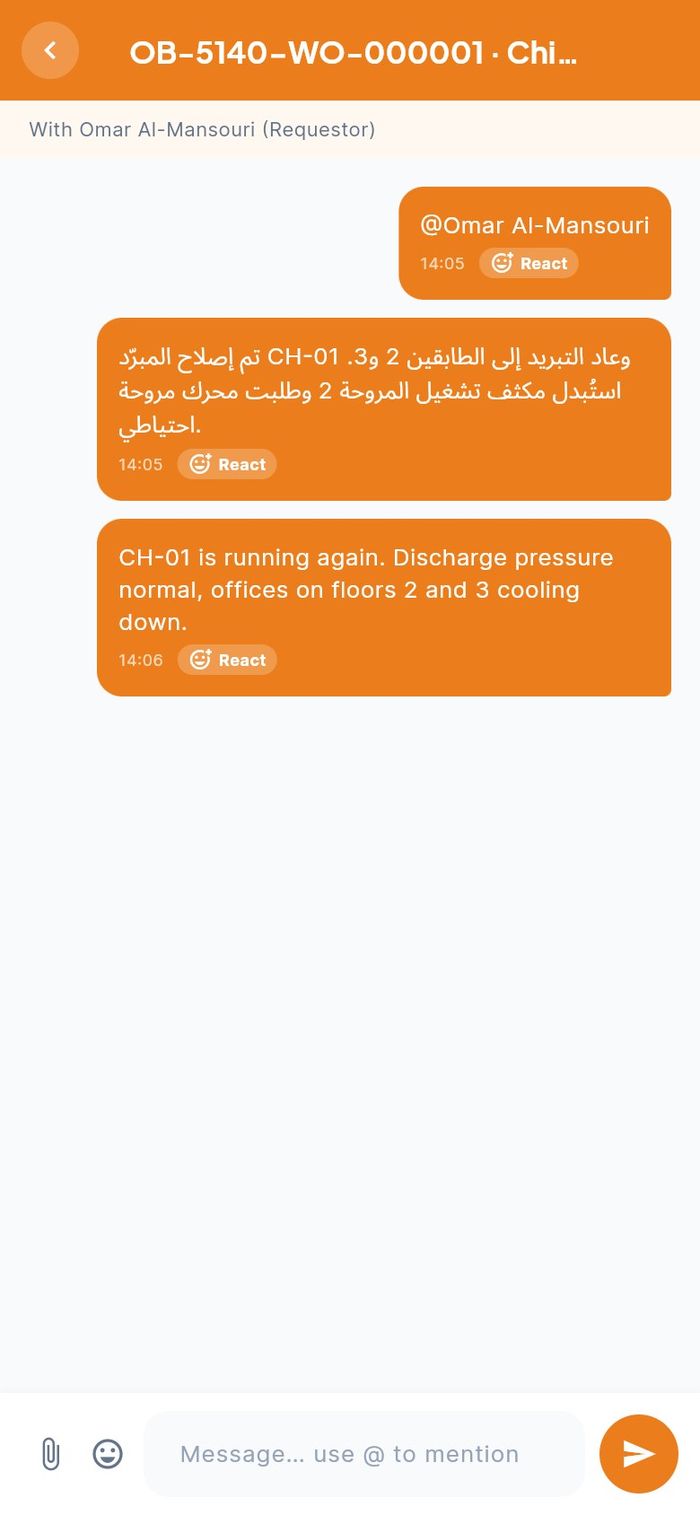The width and height of the screenshot is (700, 1515).
Task: Go back using the header arrow
Action: point(50,50)
